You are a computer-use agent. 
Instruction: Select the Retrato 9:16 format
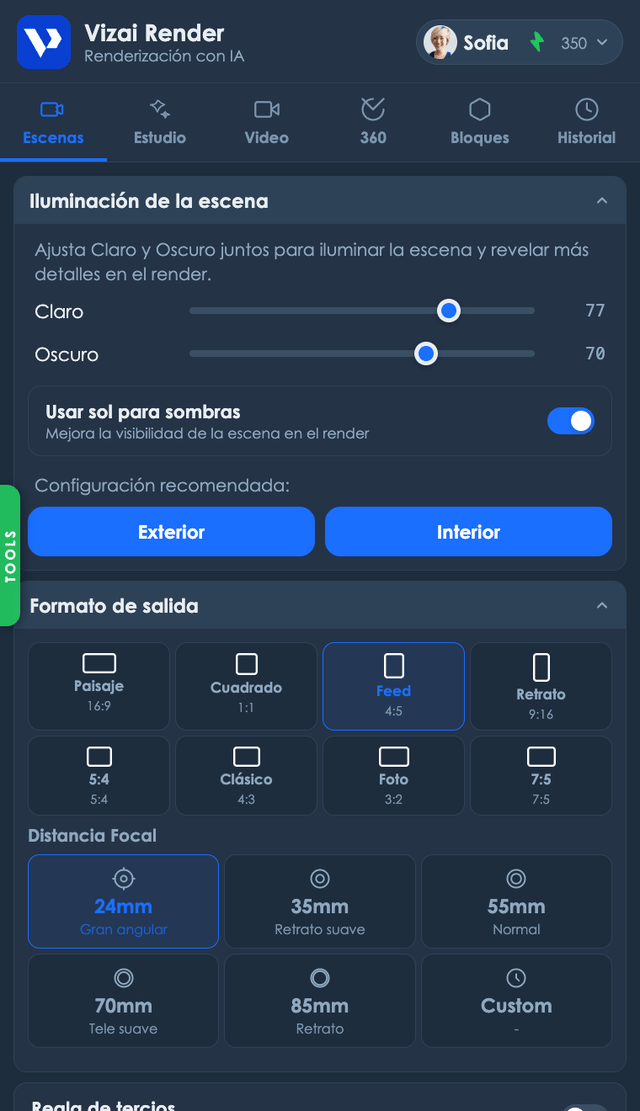(541, 686)
